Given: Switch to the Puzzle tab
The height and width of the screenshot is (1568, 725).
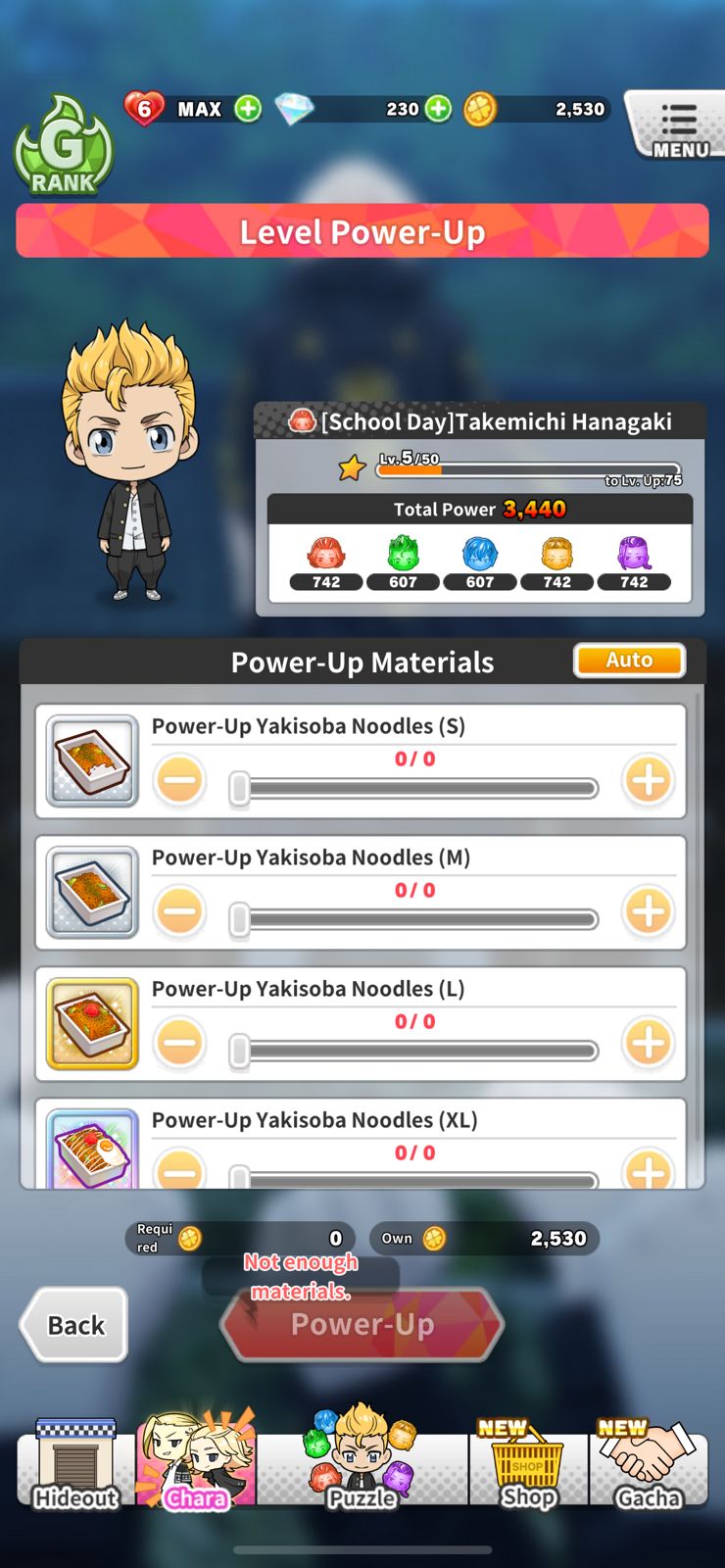Looking at the screenshot, I should point(362,1465).
